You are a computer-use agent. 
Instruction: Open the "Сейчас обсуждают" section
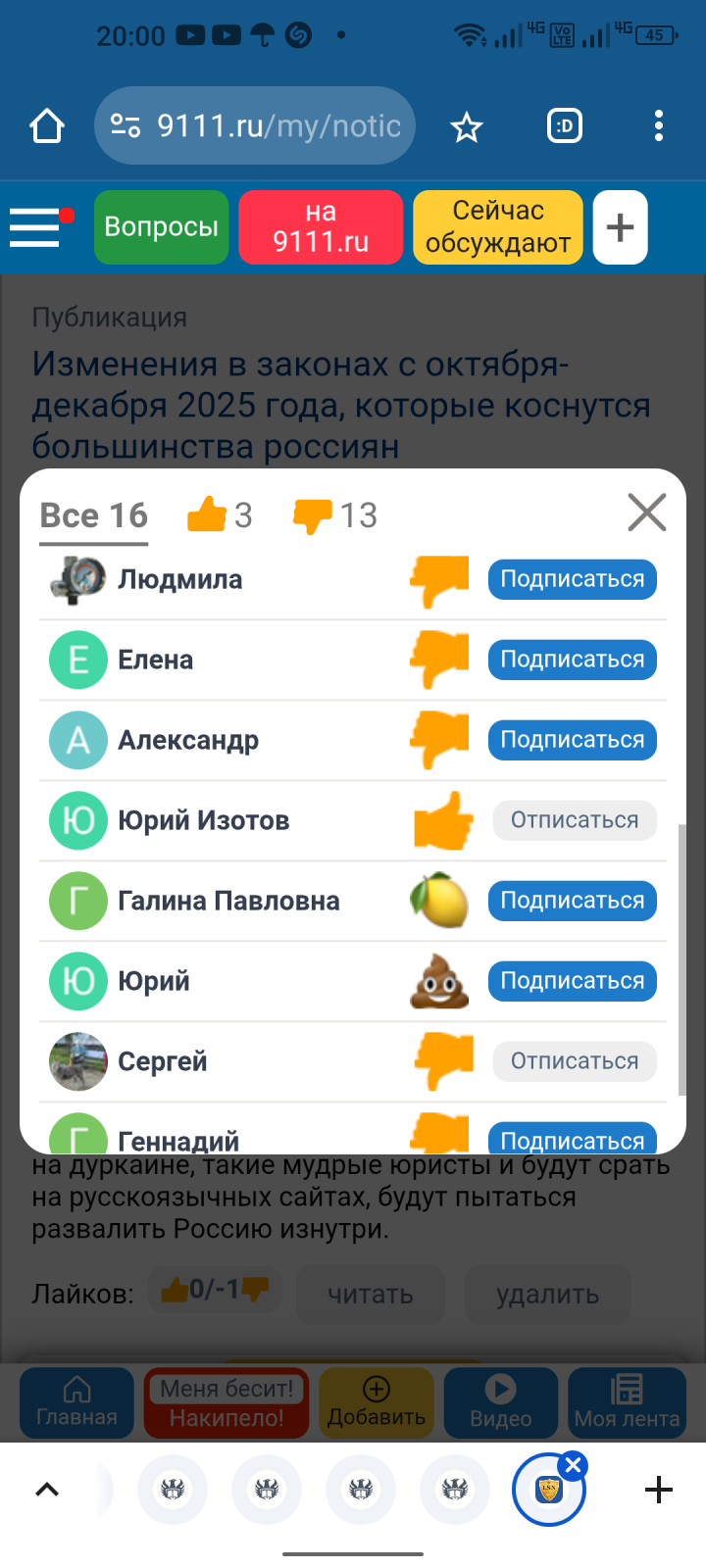click(498, 227)
